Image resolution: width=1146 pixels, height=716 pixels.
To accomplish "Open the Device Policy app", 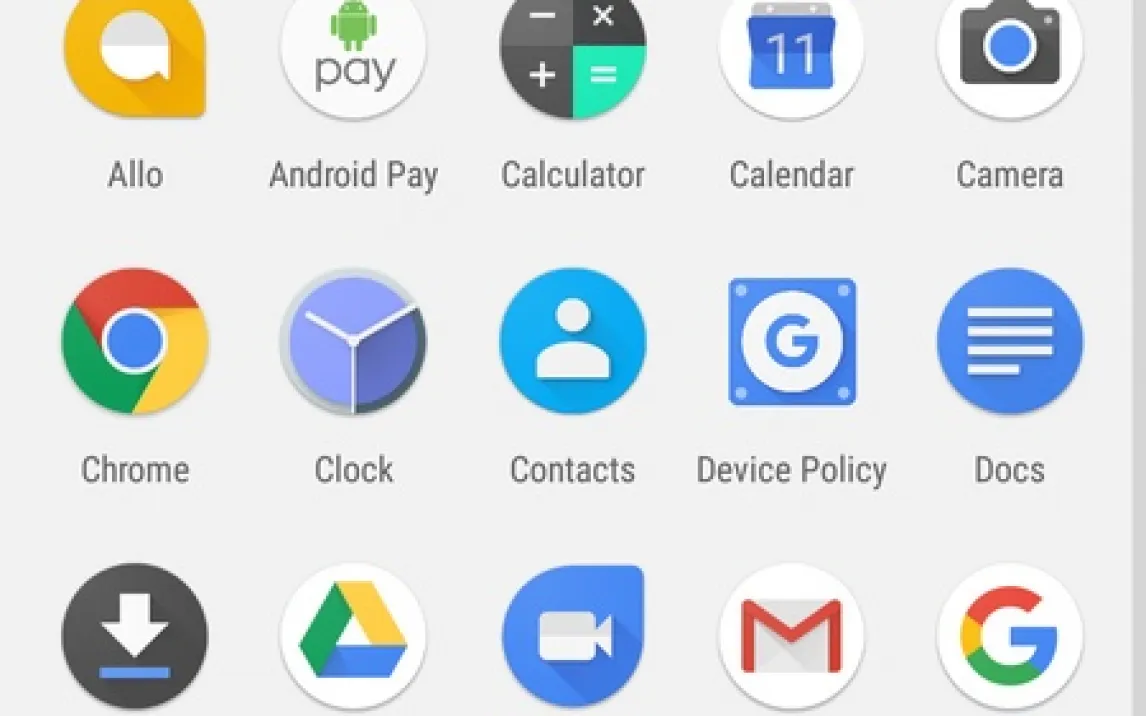I will [791, 341].
